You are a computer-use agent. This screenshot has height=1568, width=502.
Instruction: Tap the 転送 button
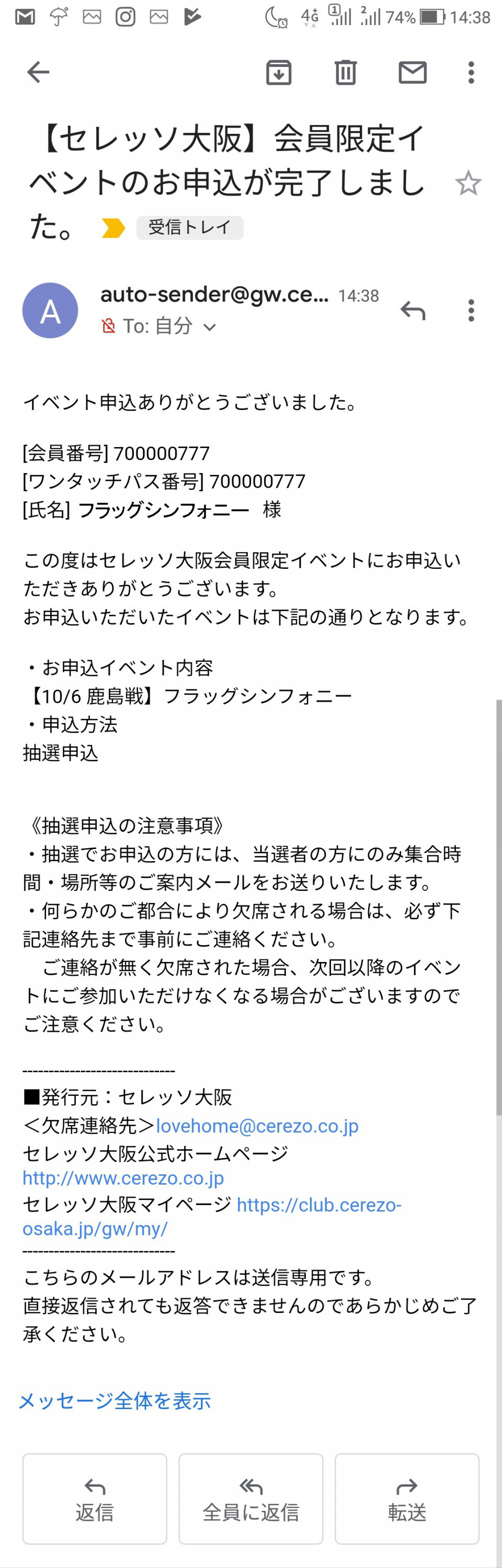pyautogui.click(x=406, y=1498)
